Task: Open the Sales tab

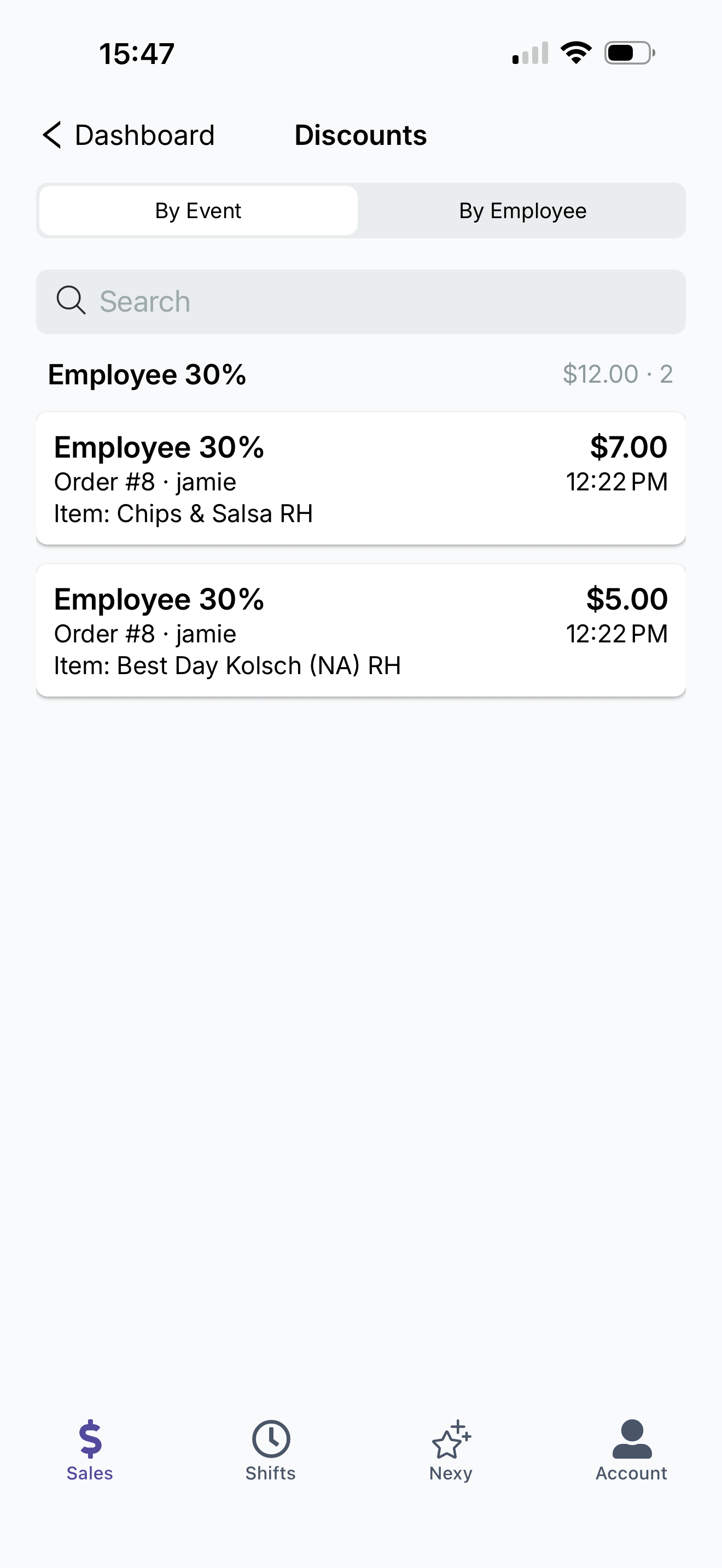Action: tap(90, 1450)
